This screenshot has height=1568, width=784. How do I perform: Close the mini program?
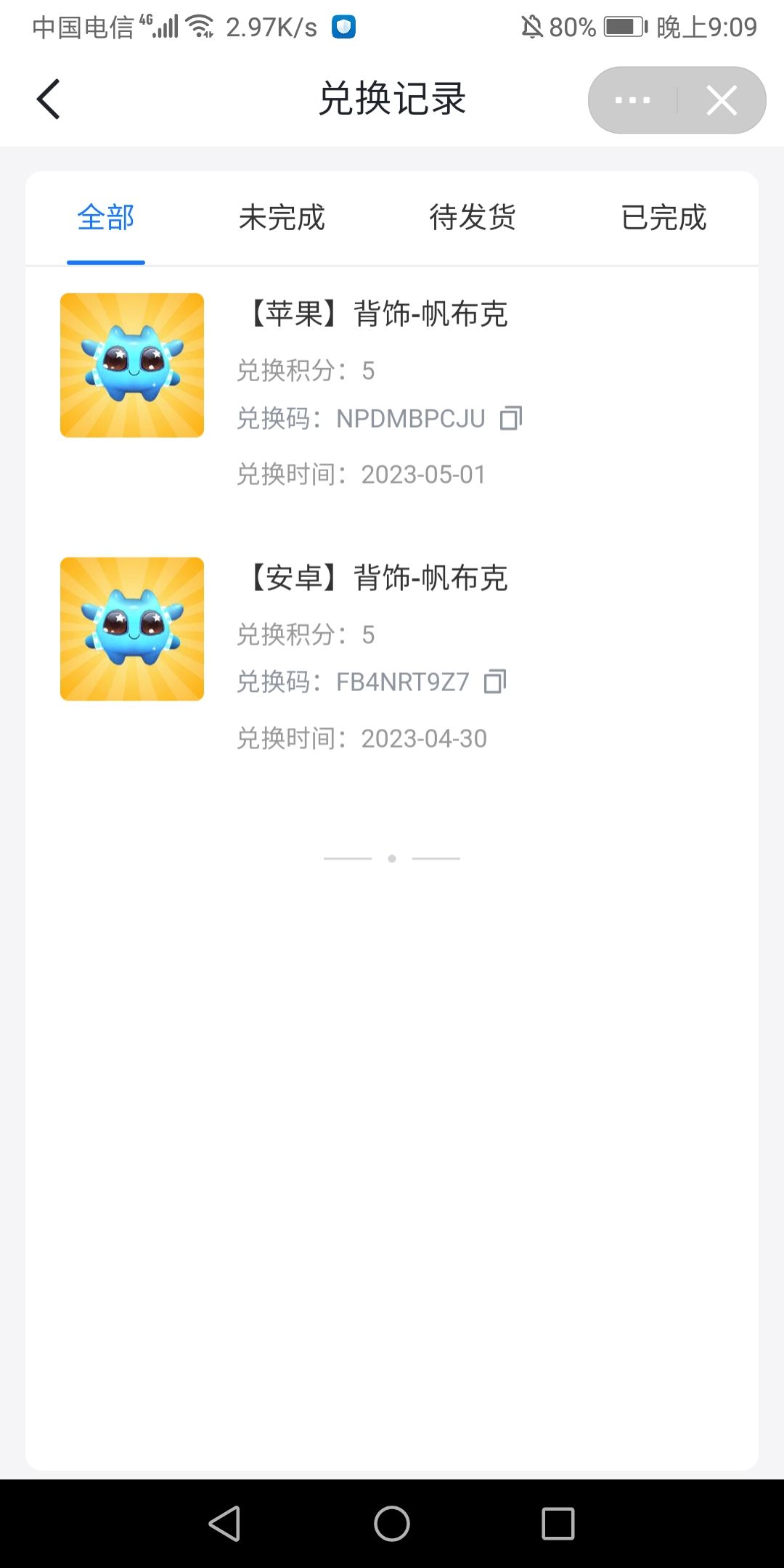pyautogui.click(x=722, y=100)
